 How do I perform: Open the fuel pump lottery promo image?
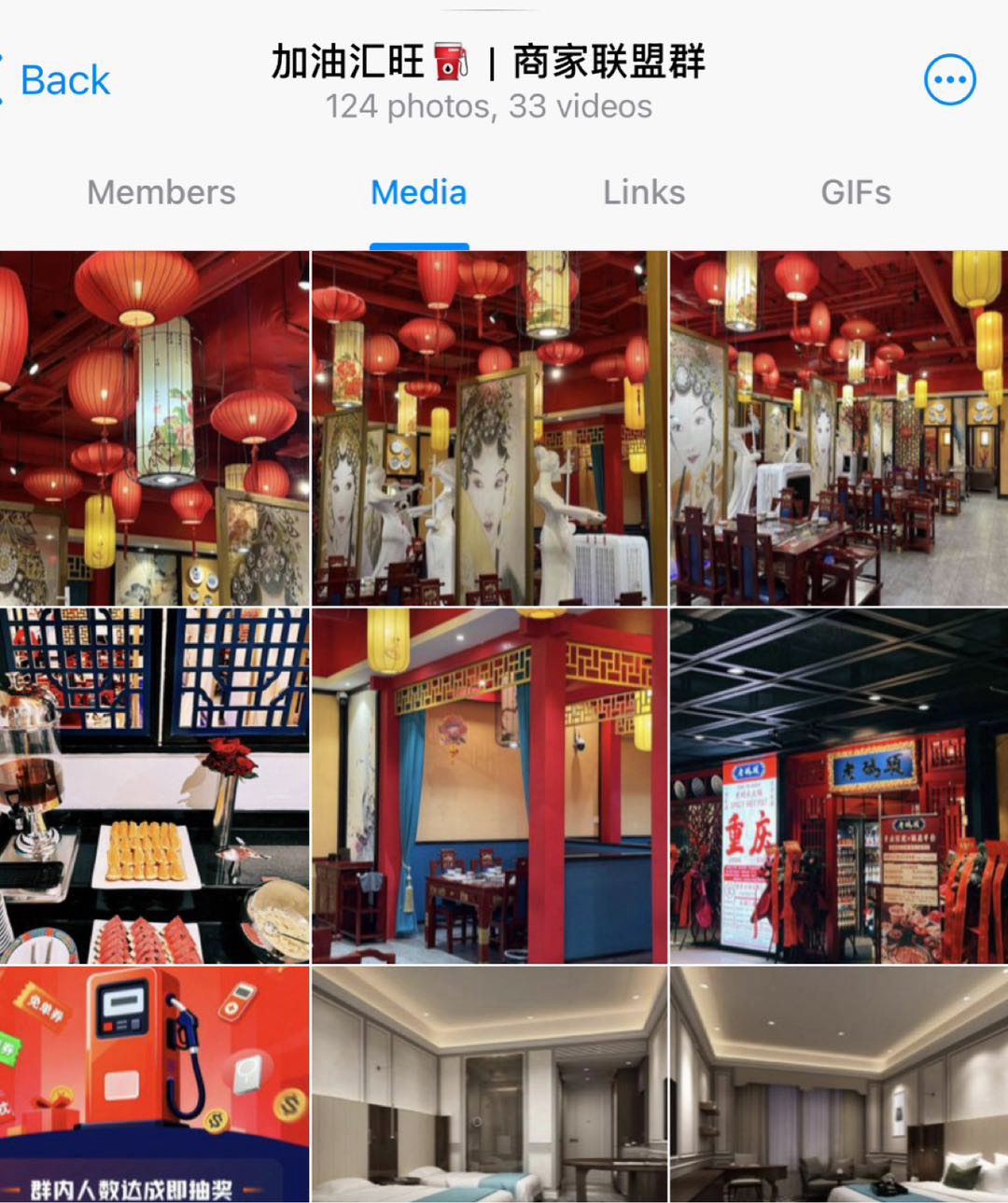pyautogui.click(x=154, y=1084)
